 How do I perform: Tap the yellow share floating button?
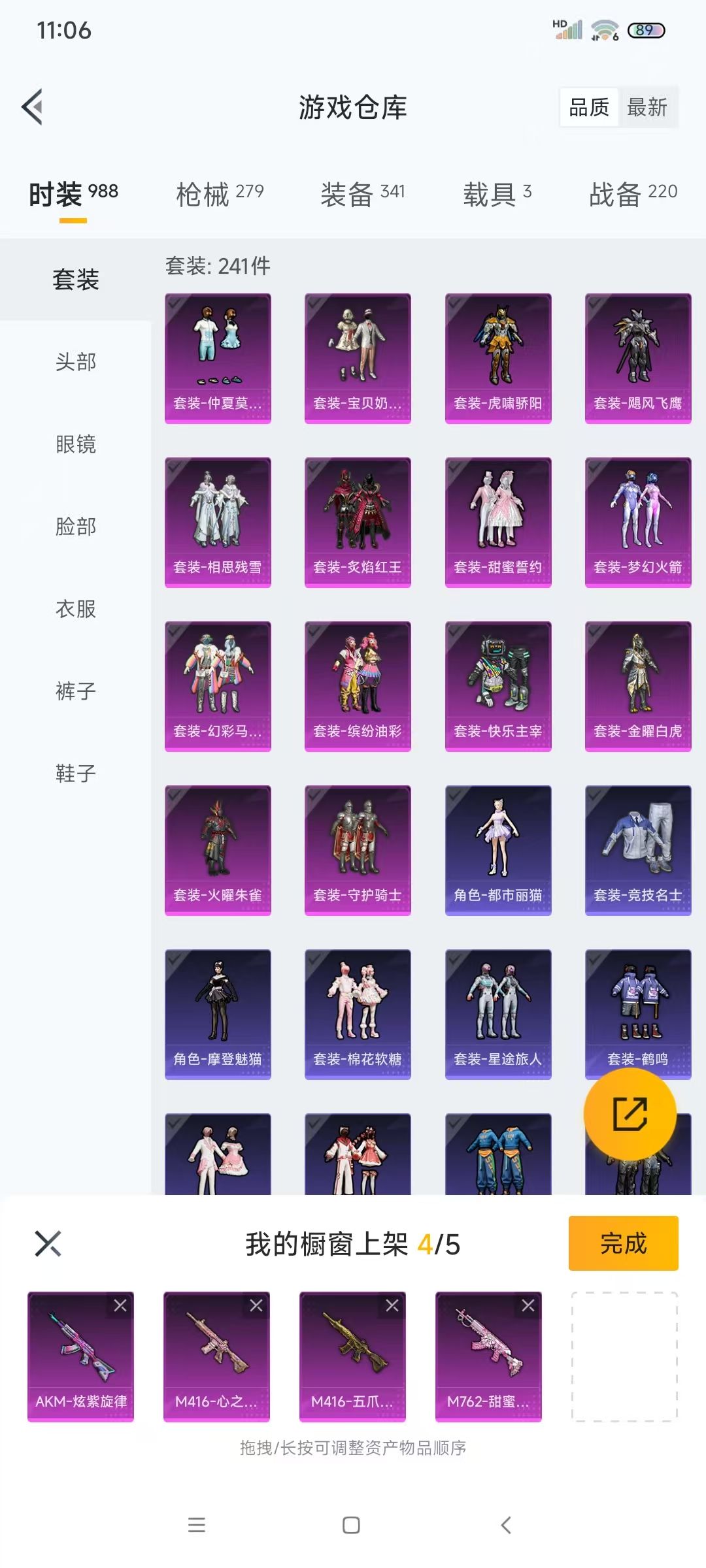pos(630,1115)
